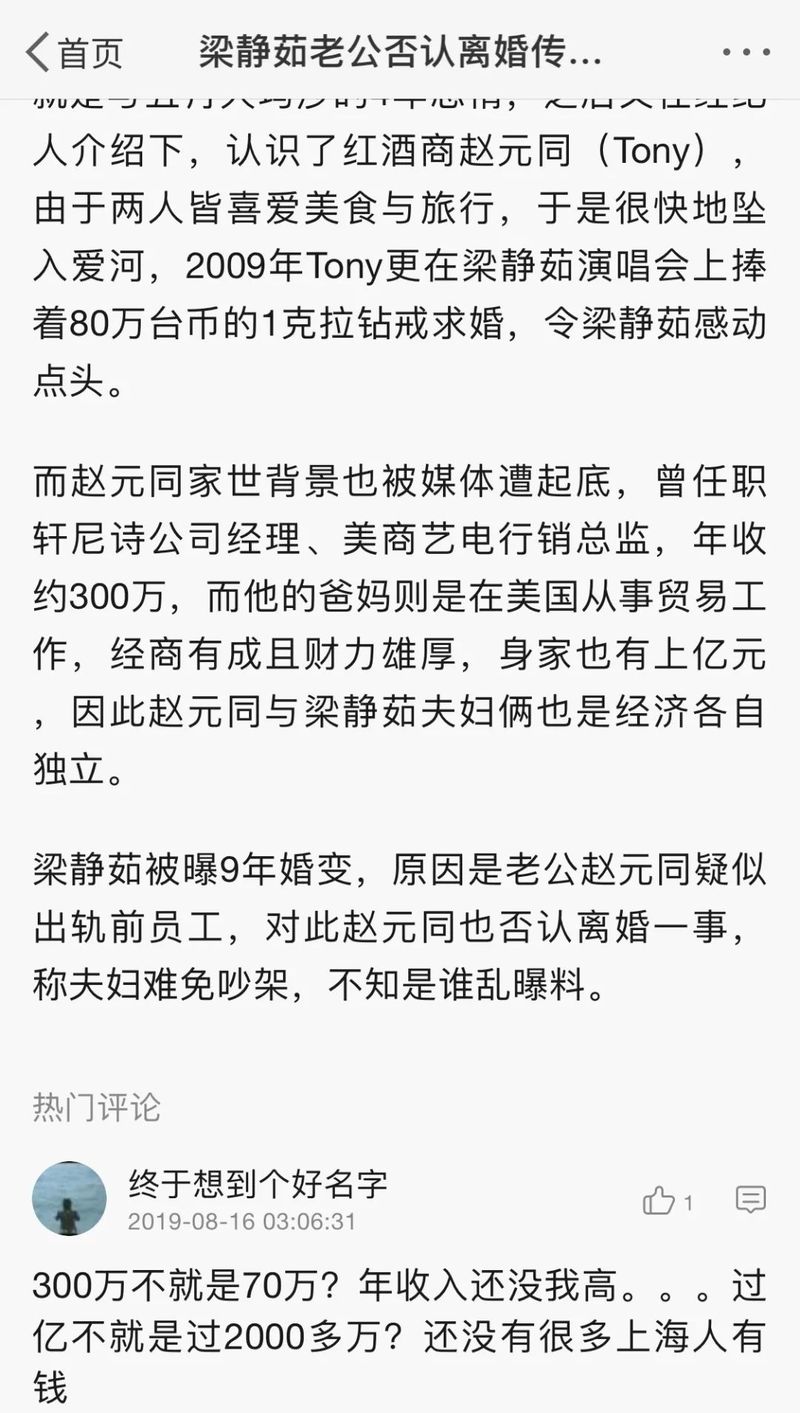Reply to the comment by 终于想到个好名字

click(x=750, y=1200)
